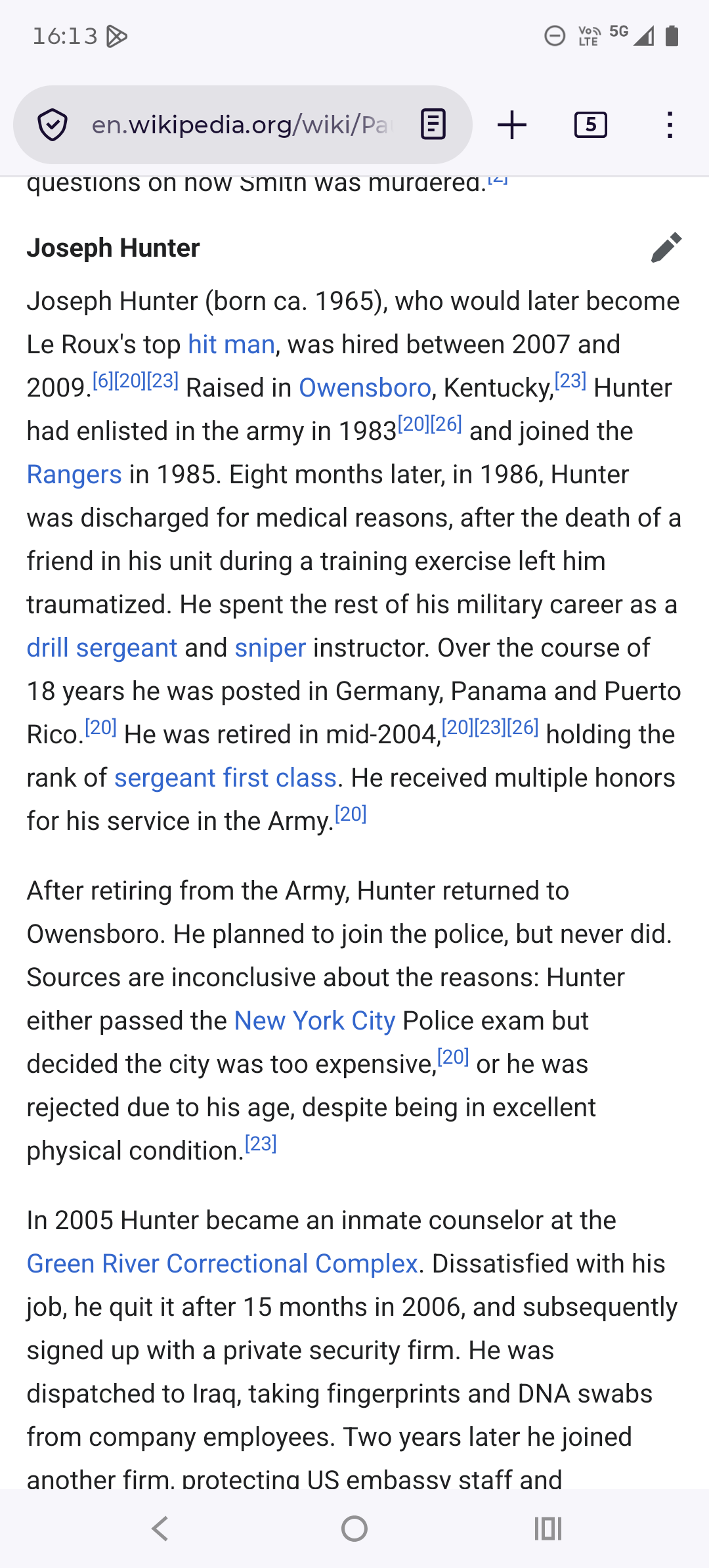Open the Rangers link
The width and height of the screenshot is (709, 1568).
74,474
